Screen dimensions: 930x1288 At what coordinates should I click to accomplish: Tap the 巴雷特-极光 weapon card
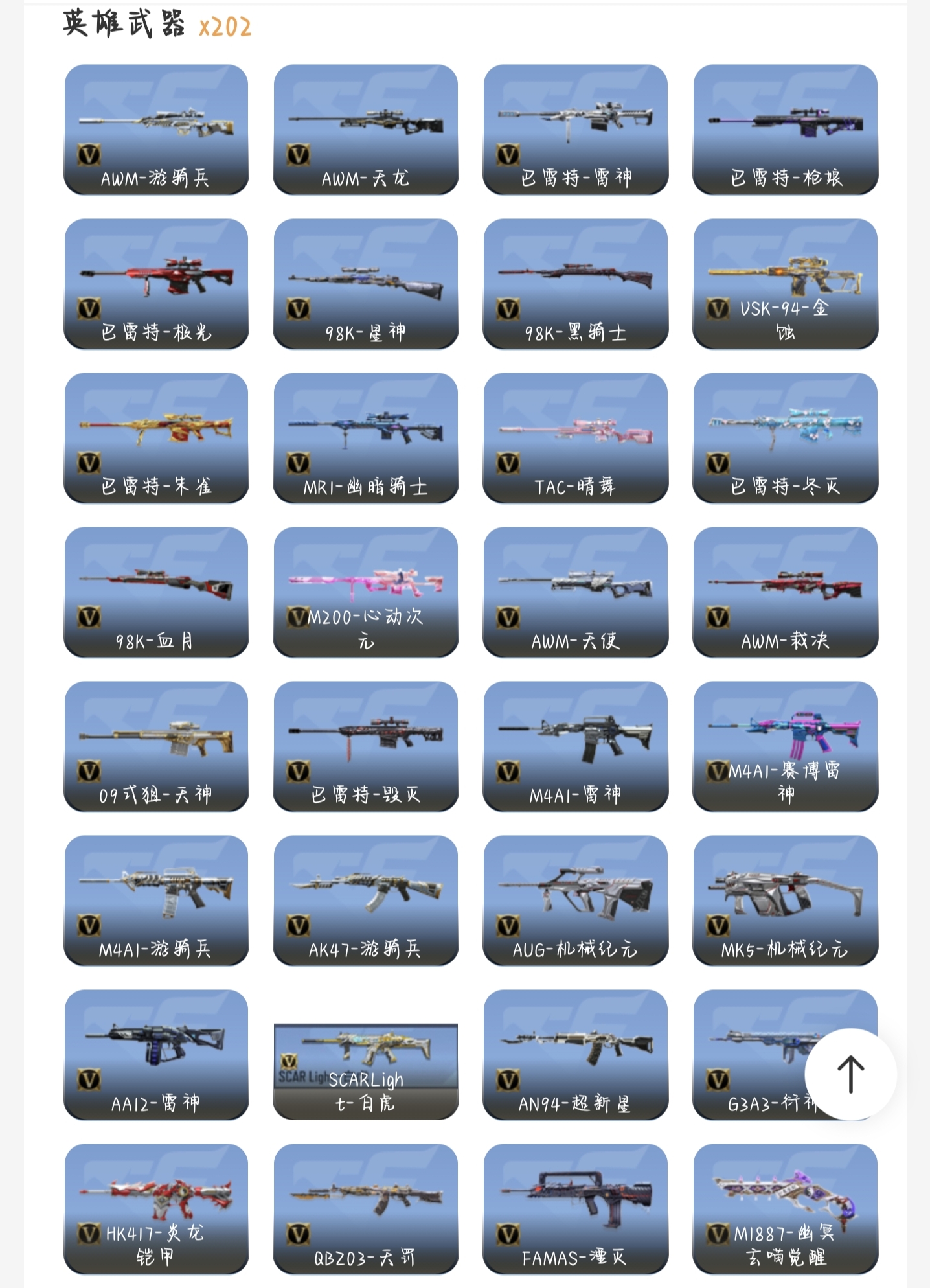[156, 283]
